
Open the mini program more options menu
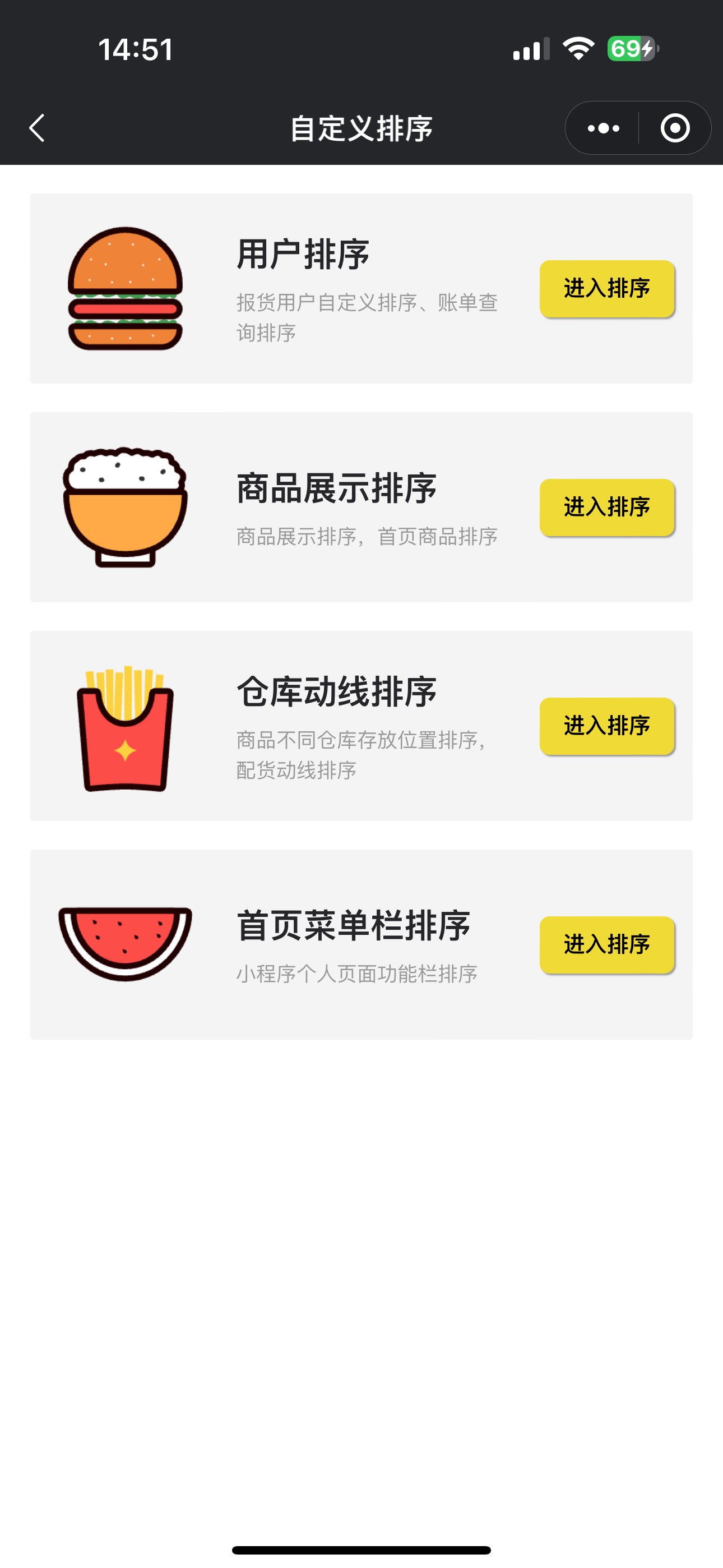click(603, 128)
